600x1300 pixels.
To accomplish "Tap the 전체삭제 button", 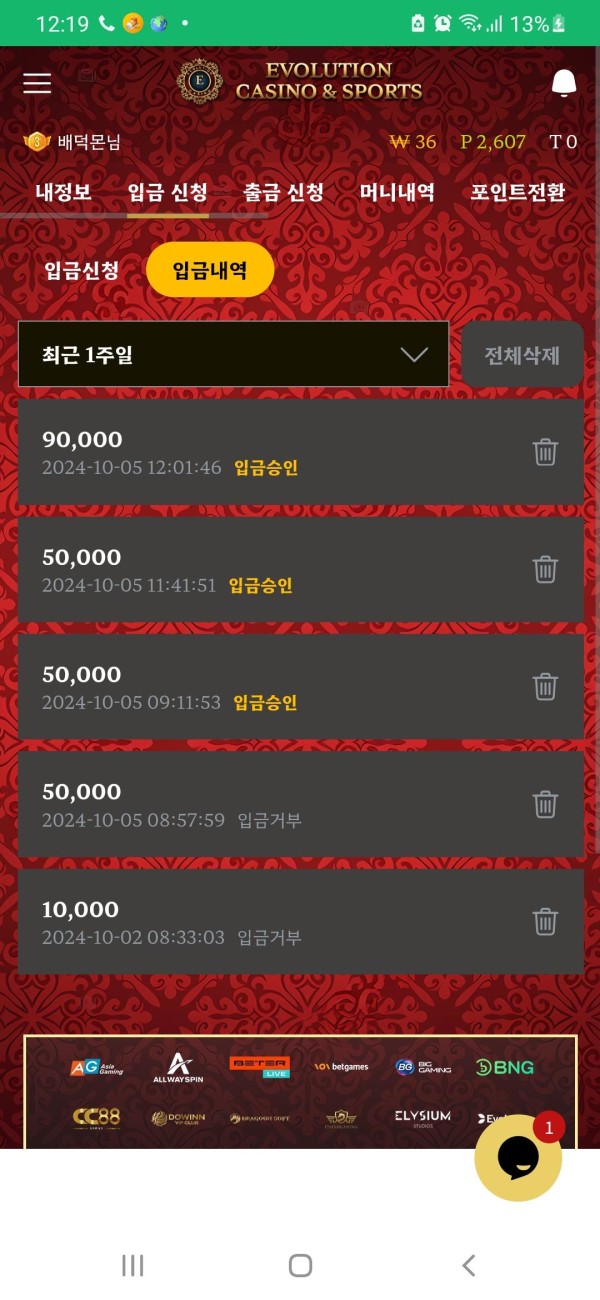I will tap(522, 355).
